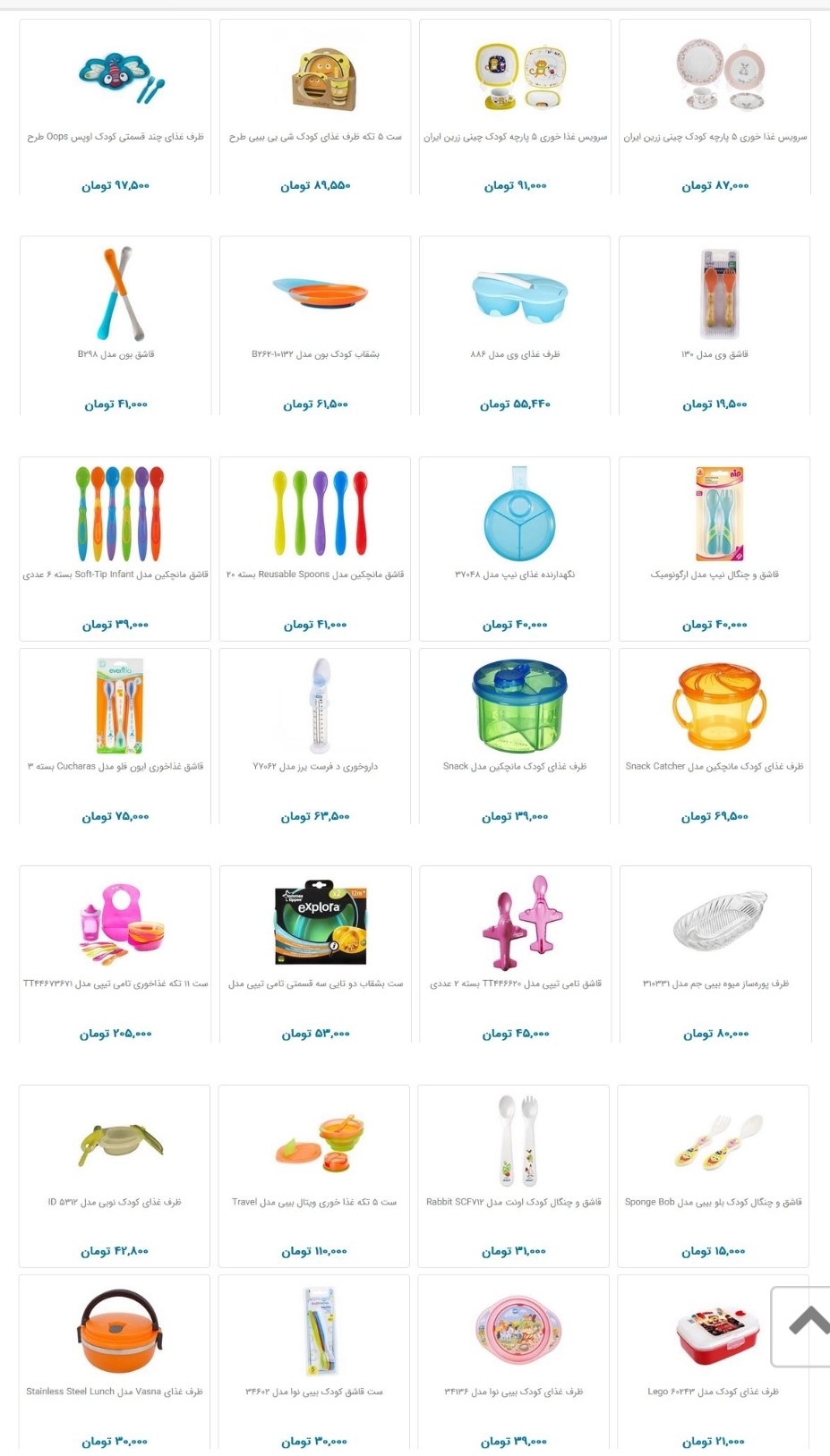The width and height of the screenshot is (830, 1456).
Task: Open the Lego 40243 kids food container
Action: pyautogui.click(x=714, y=1392)
